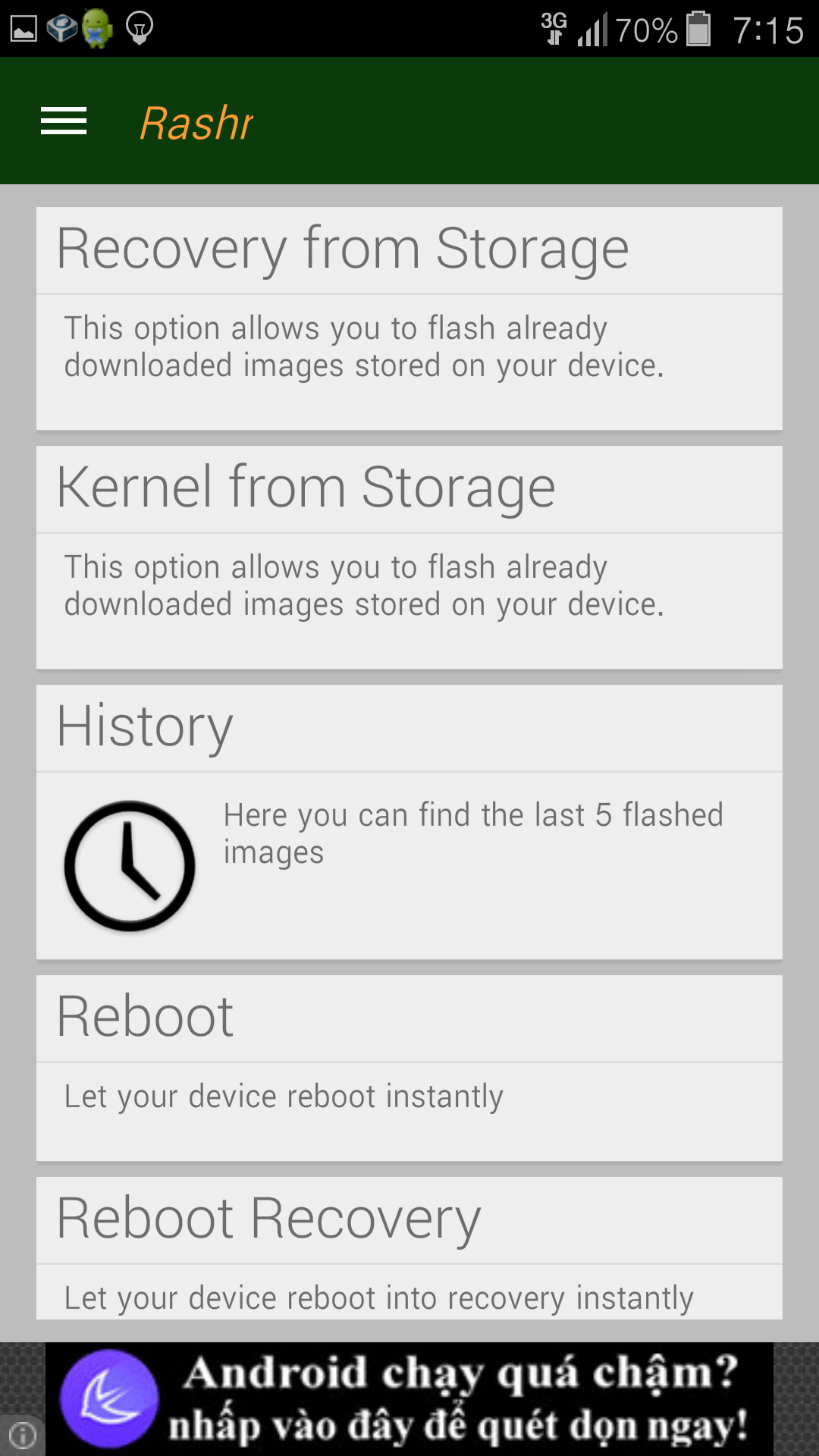Image resolution: width=819 pixels, height=1456 pixels.
Task: Open the Android cleanup ad banner
Action: coord(409,1399)
